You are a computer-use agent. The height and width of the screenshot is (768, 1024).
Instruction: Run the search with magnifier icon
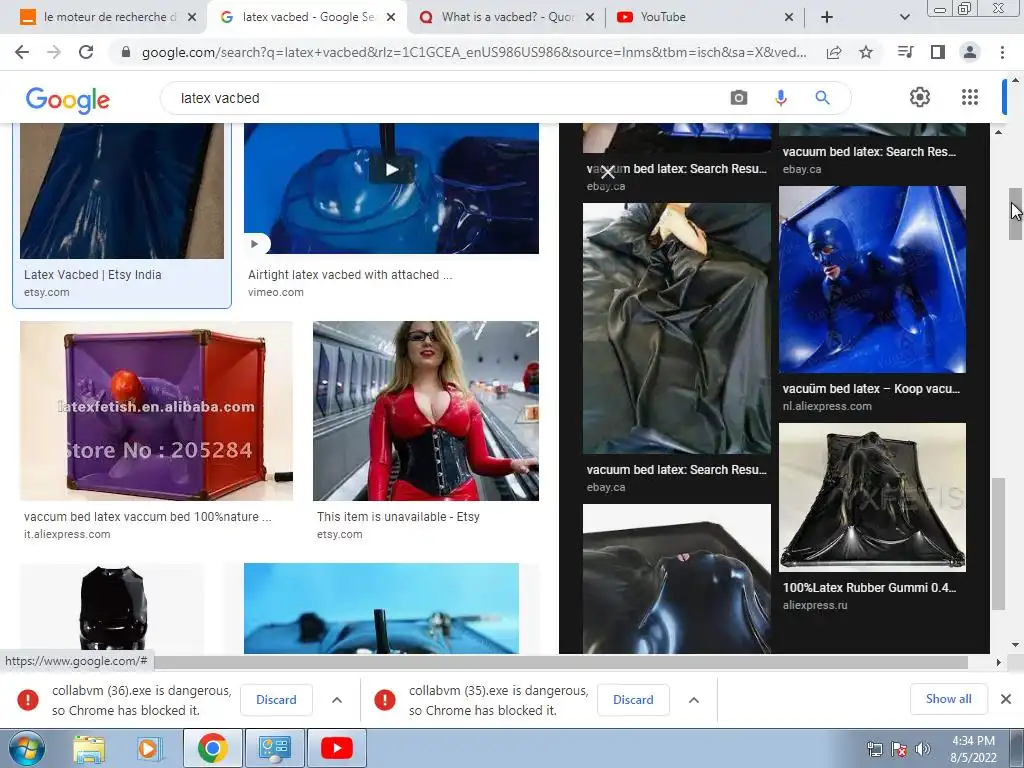pyautogui.click(x=822, y=98)
